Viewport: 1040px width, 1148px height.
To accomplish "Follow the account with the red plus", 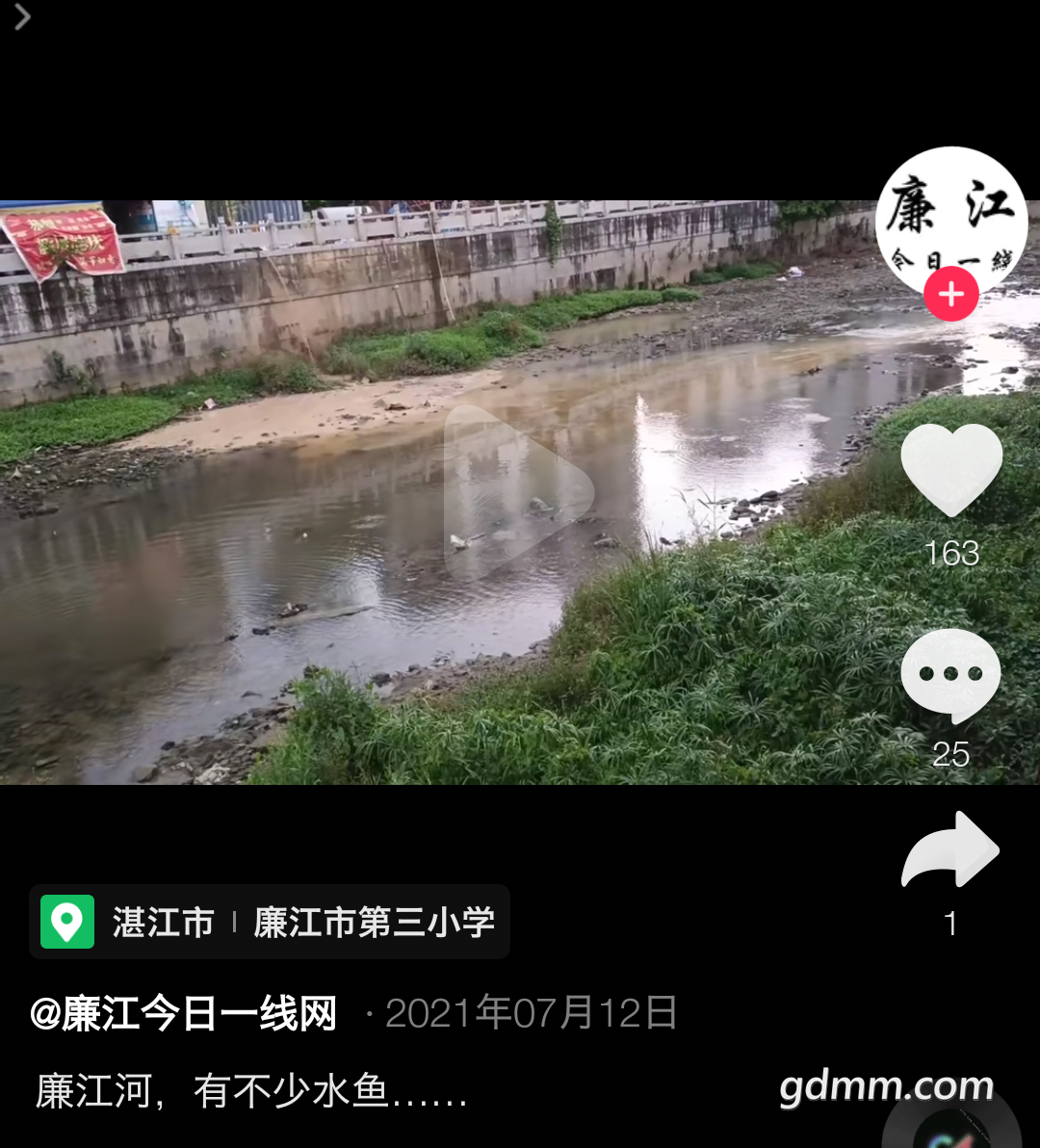I will tap(951, 294).
